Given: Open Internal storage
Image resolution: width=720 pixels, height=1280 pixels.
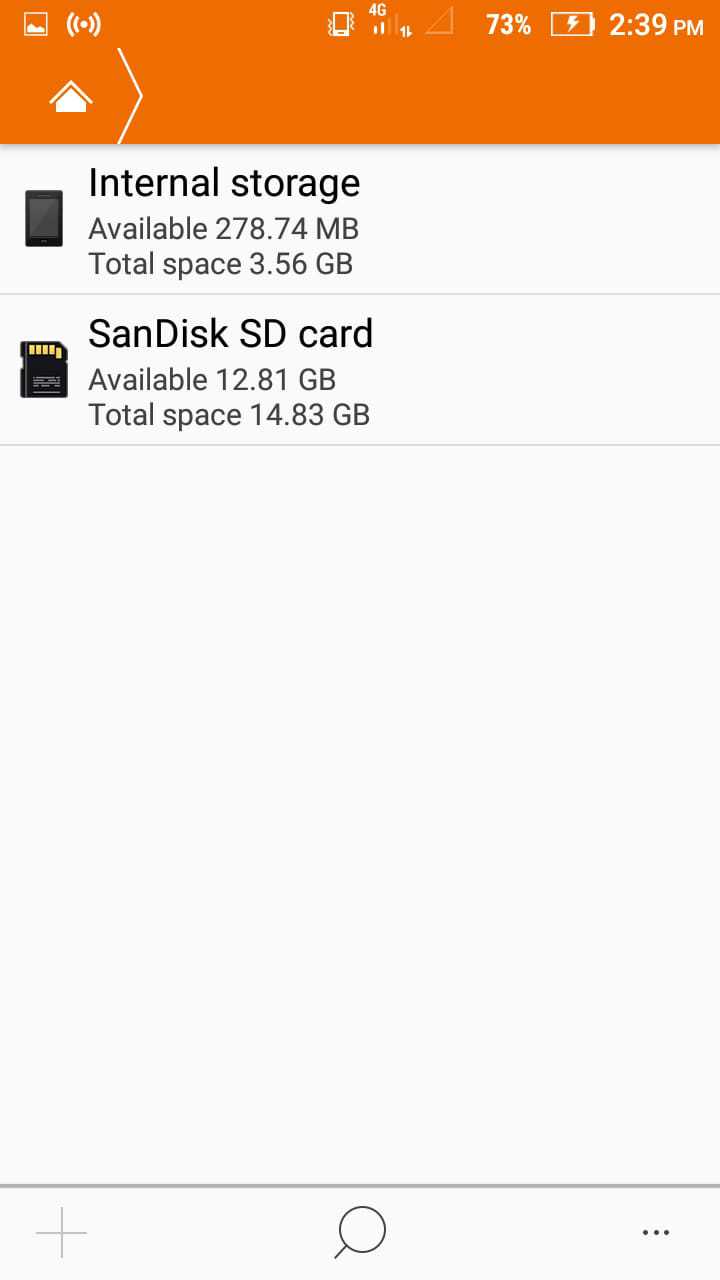Looking at the screenshot, I should [360, 220].
